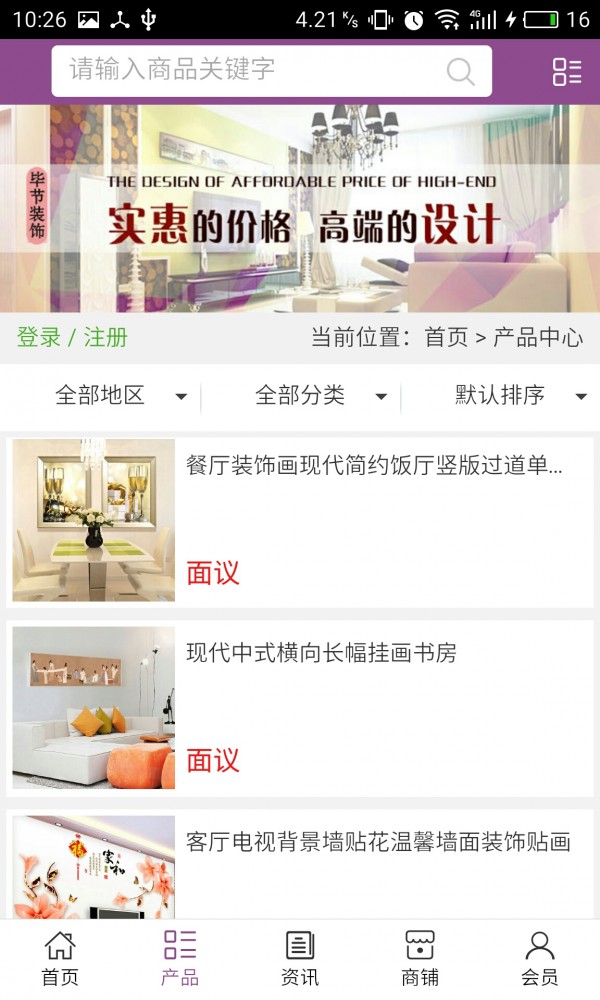Screen dimensions: 600x1000
Task: Go to 首页 in the breadcrumb
Action: pyautogui.click(x=446, y=338)
